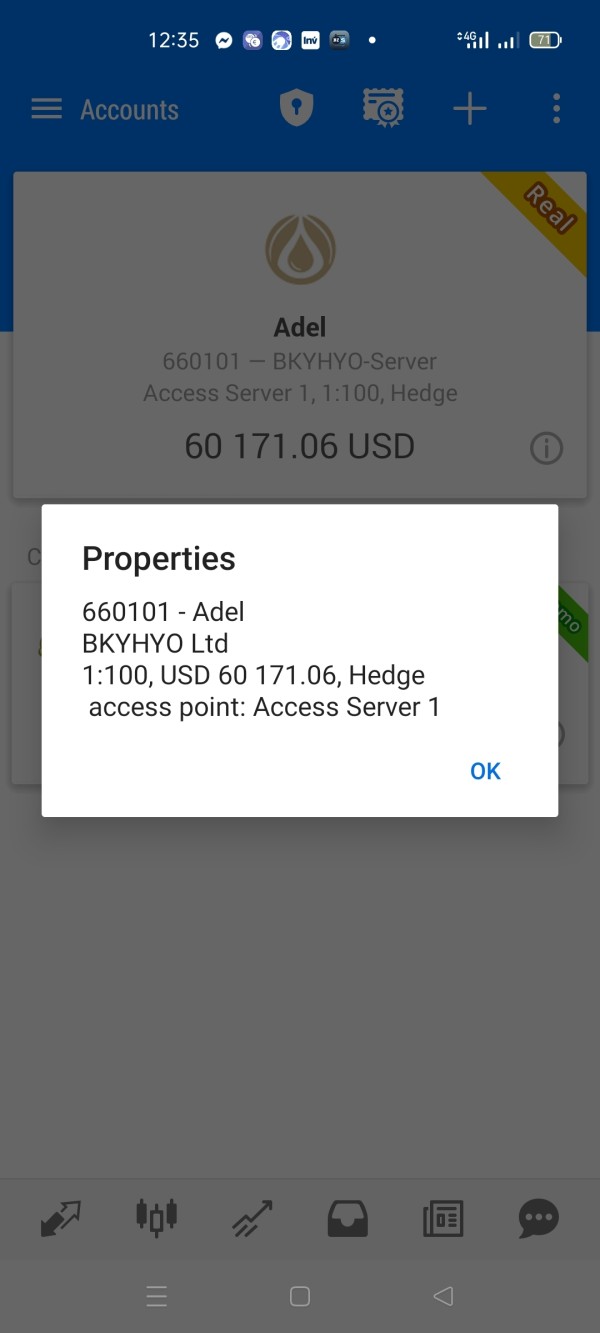Dismiss the Properties dialog with OK
The image size is (600, 1333).
point(485,771)
